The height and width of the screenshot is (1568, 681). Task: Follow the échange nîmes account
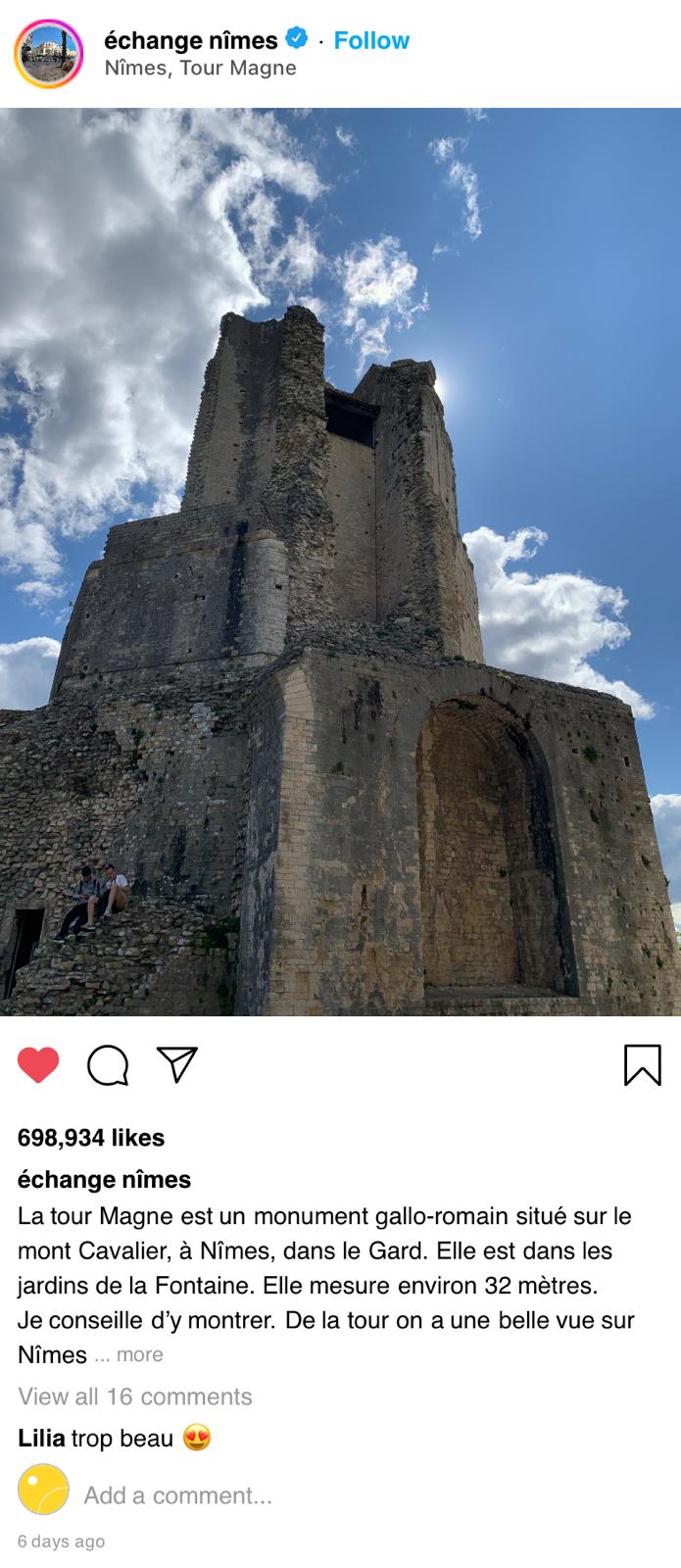click(371, 40)
